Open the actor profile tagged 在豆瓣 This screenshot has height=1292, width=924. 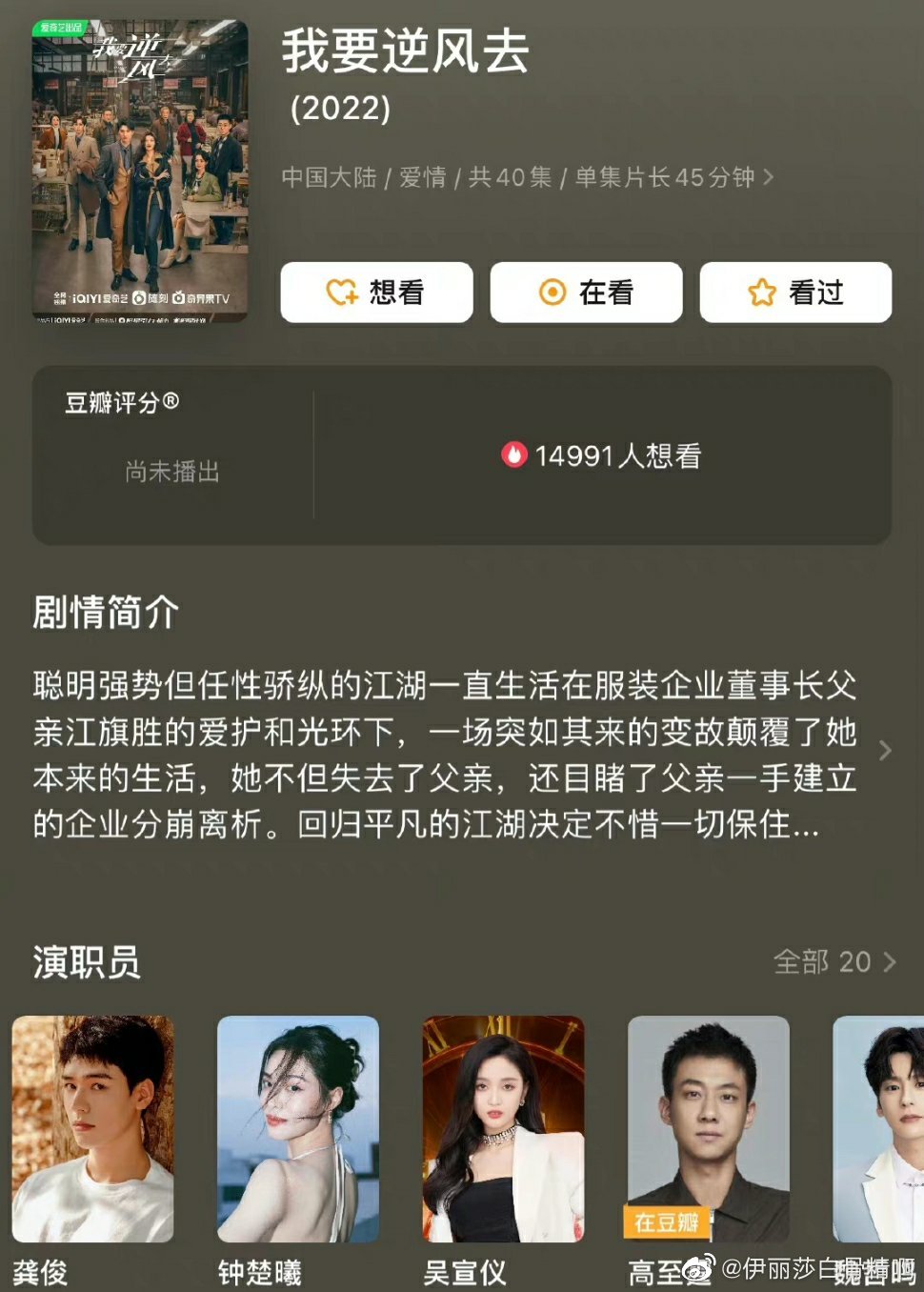point(708,1129)
